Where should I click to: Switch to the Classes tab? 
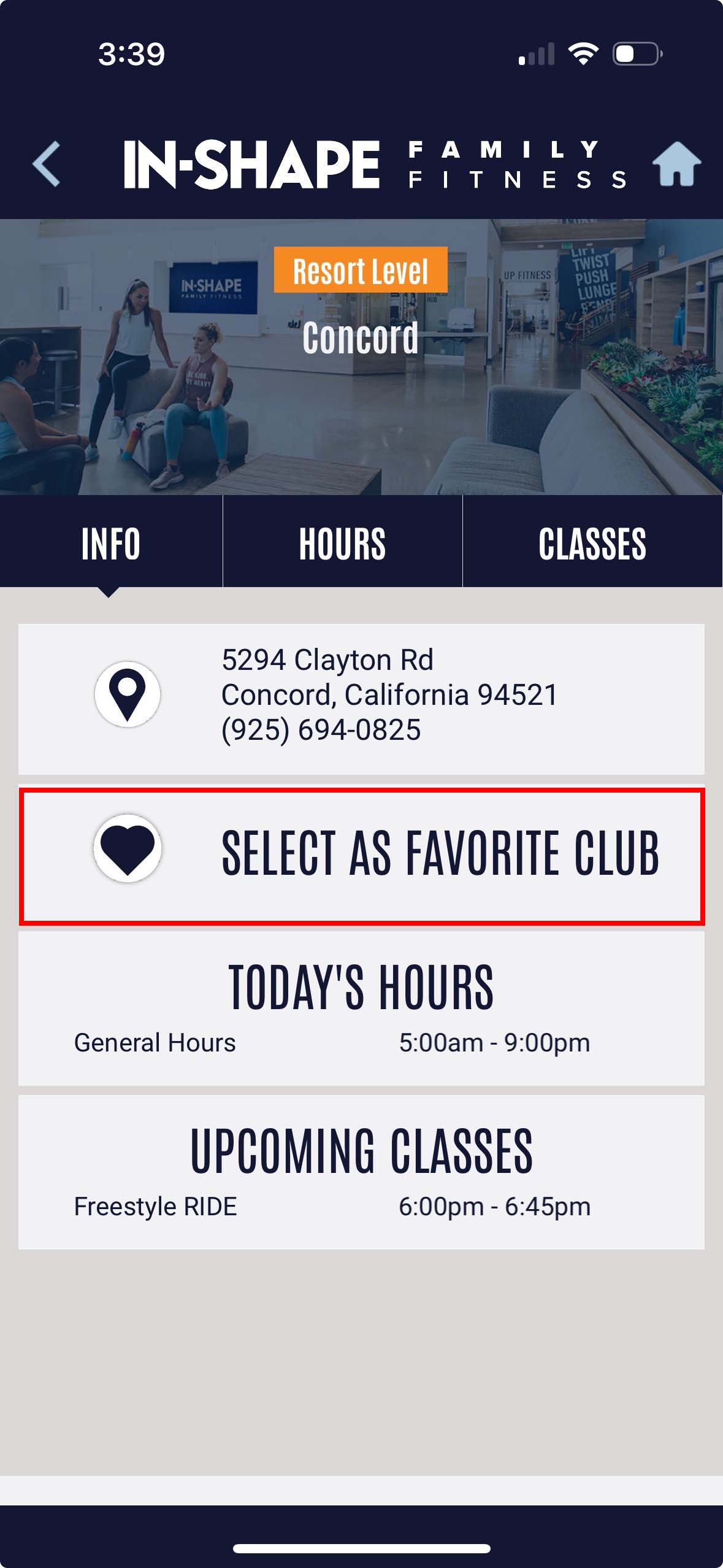point(592,543)
